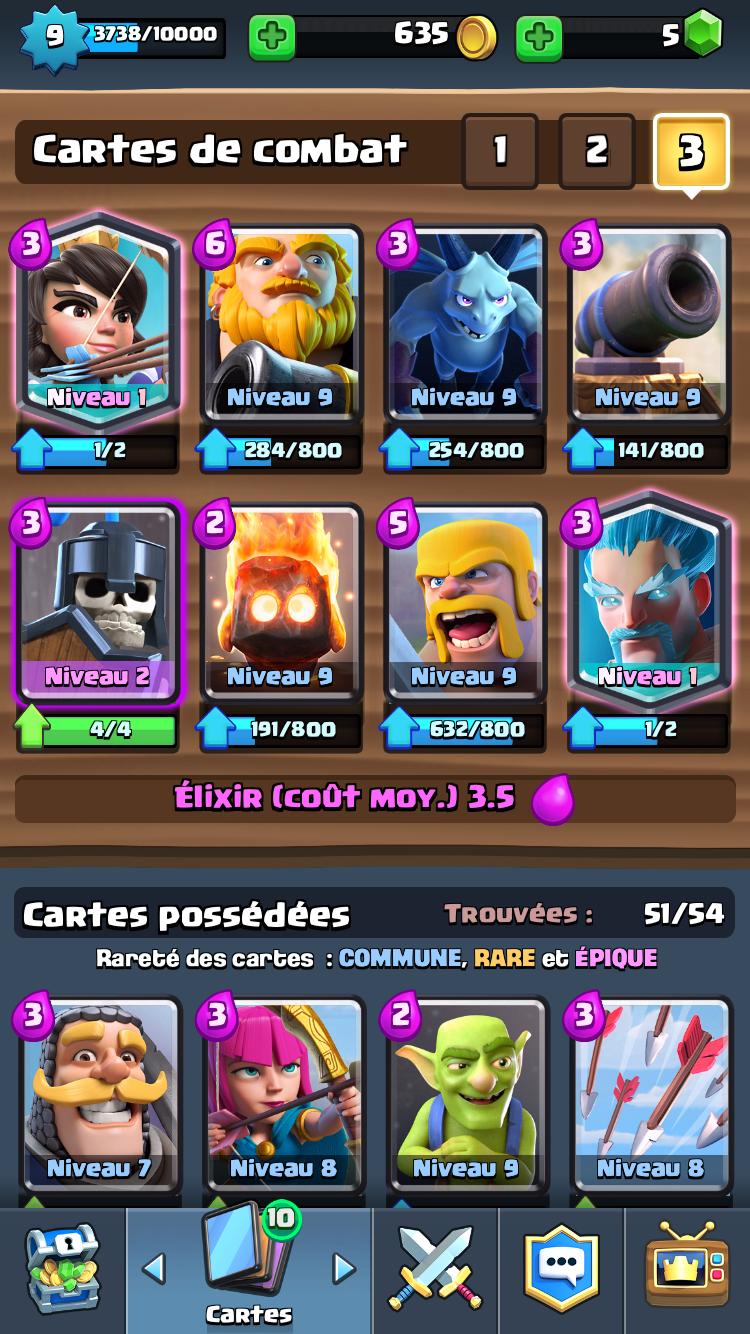Select battle deck 3

[691, 151]
